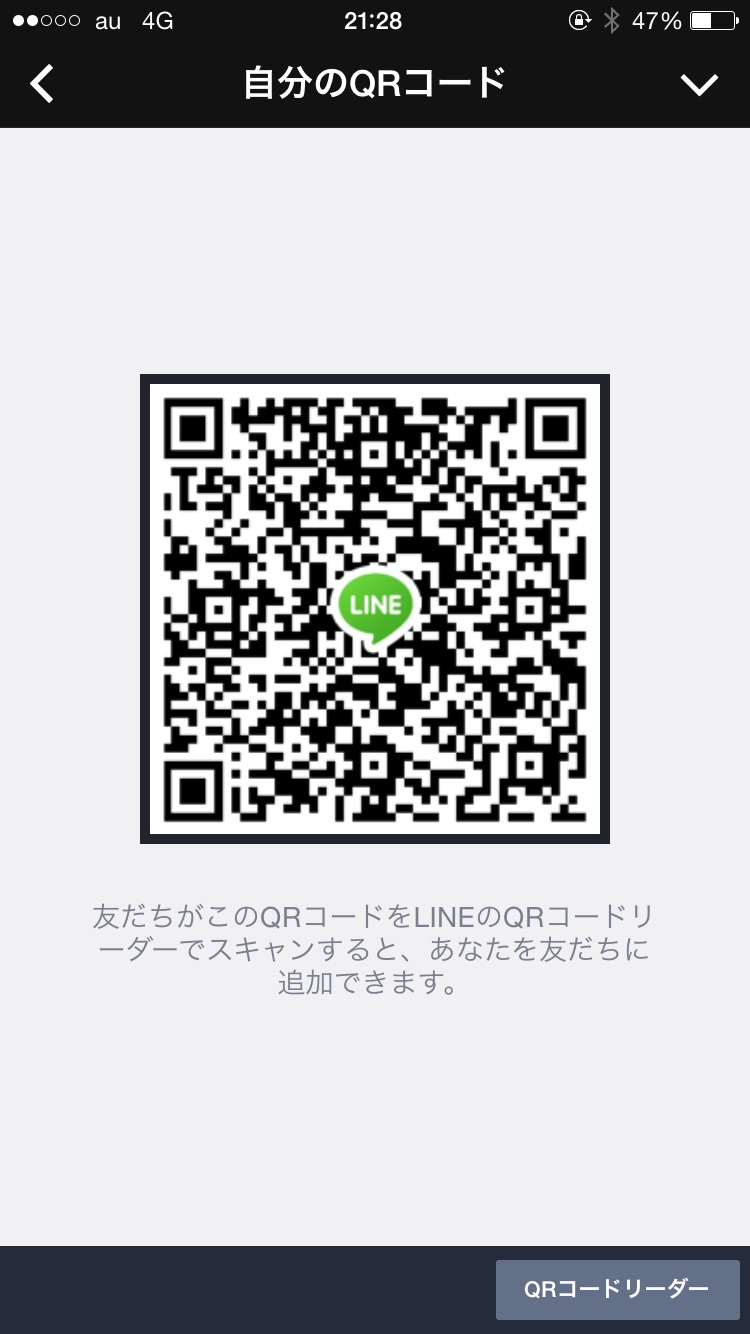The image size is (750, 1334).
Task: Expand the dropdown arrow in the header
Action: (x=699, y=85)
